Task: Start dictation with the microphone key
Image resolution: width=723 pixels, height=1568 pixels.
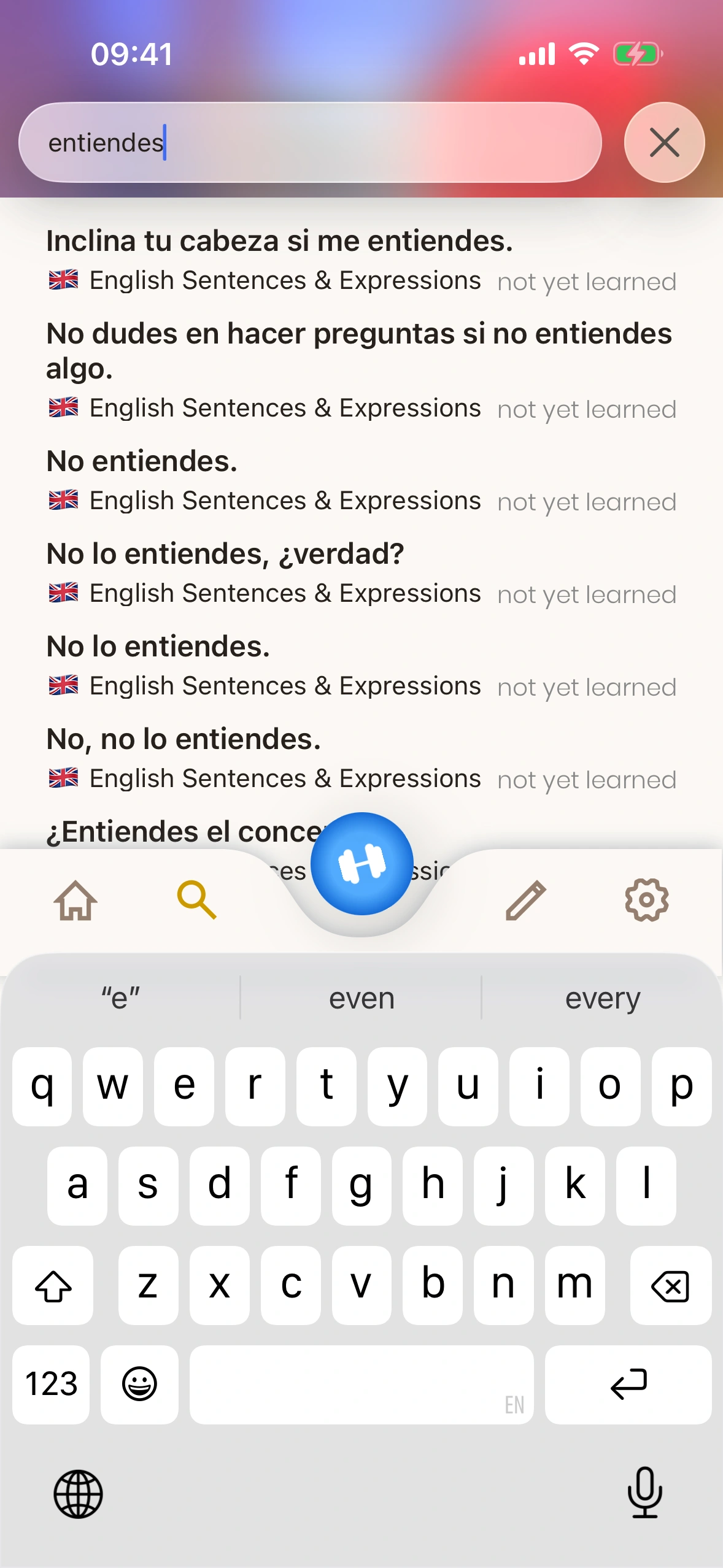Action: click(644, 1493)
